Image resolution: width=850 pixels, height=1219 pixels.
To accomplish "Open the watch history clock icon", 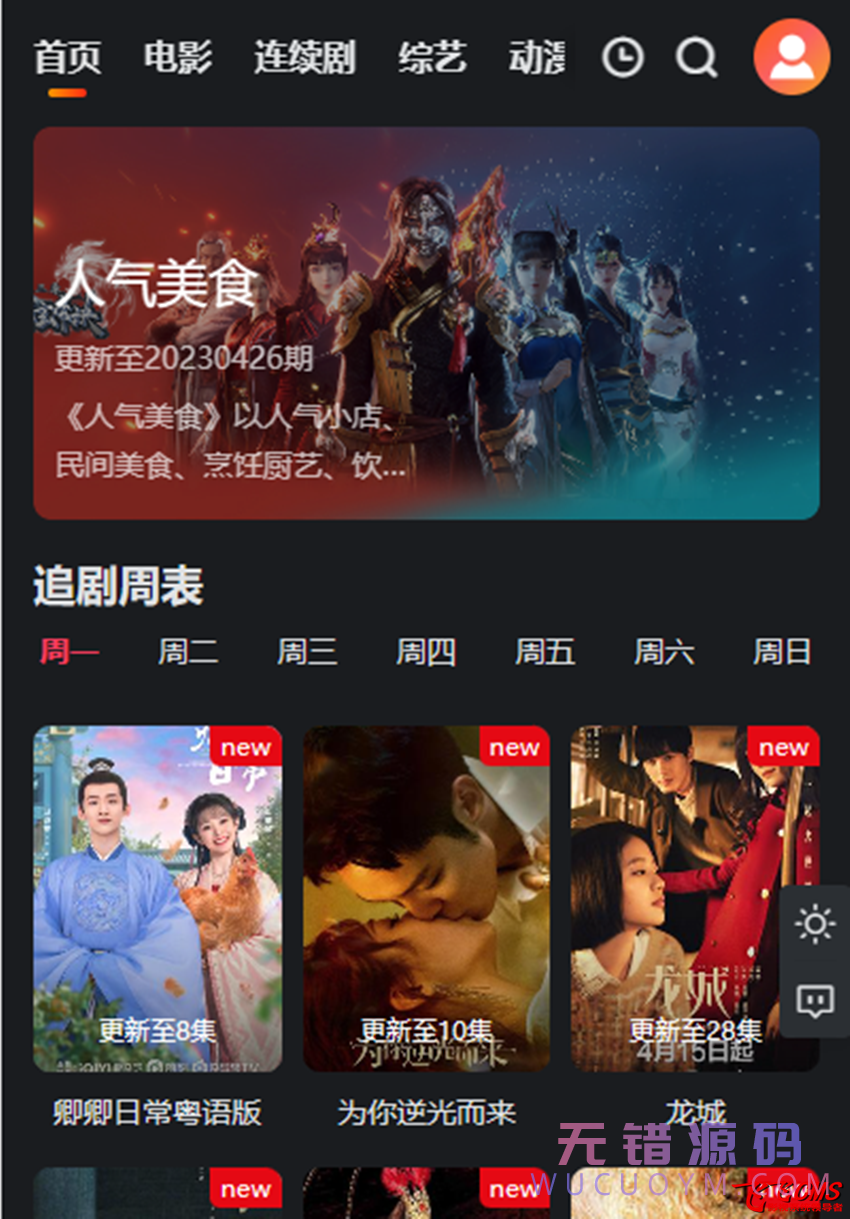I will coord(622,58).
